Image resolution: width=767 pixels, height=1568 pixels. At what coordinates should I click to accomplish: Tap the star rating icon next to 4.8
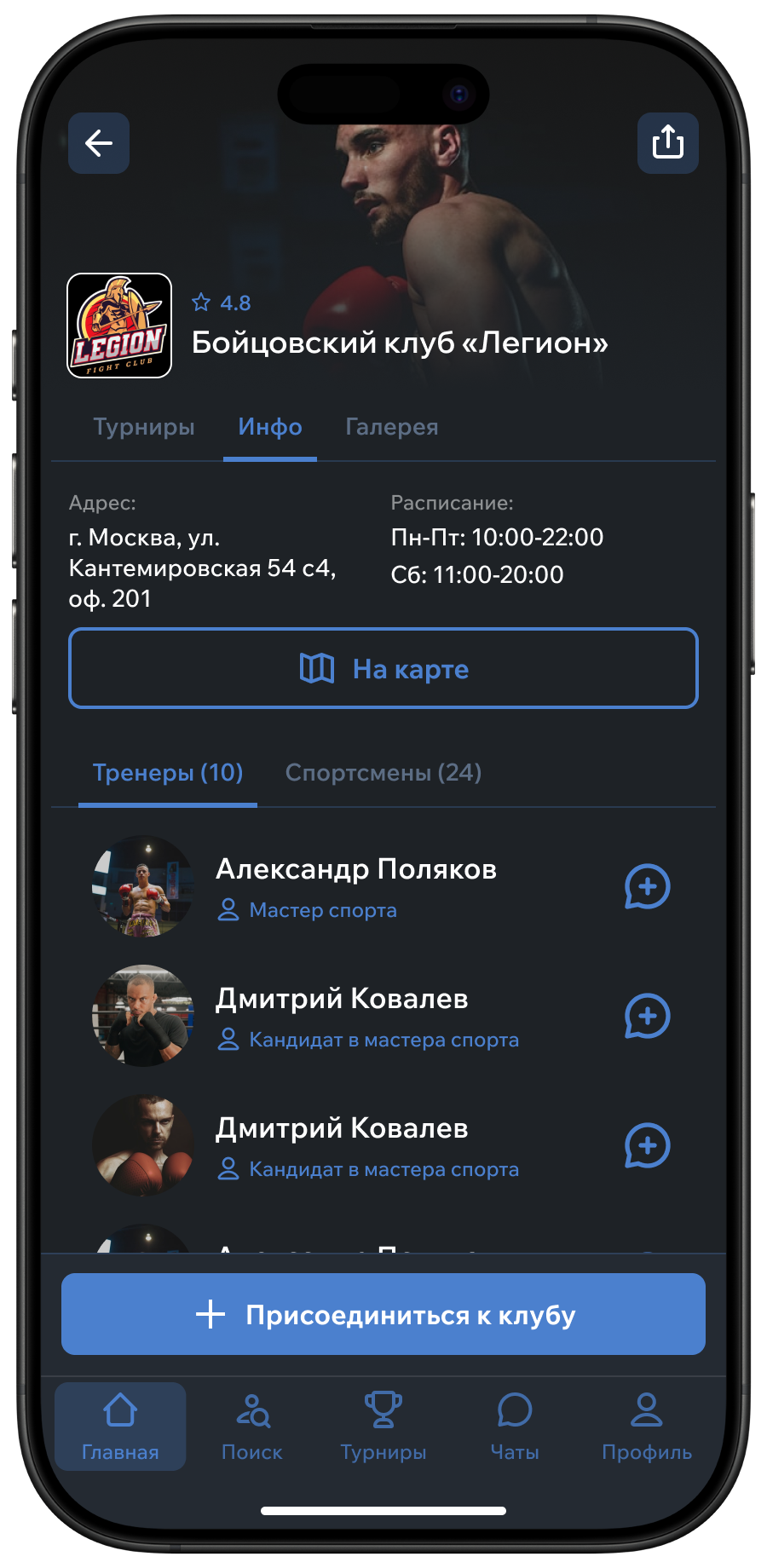pyautogui.click(x=202, y=303)
